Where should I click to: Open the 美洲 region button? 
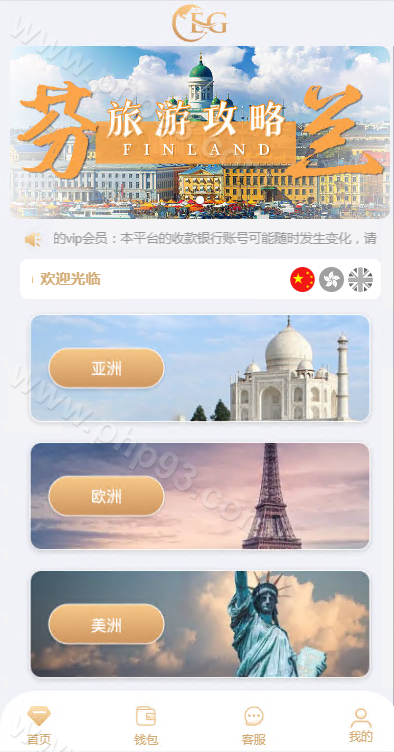pyautogui.click(x=106, y=624)
